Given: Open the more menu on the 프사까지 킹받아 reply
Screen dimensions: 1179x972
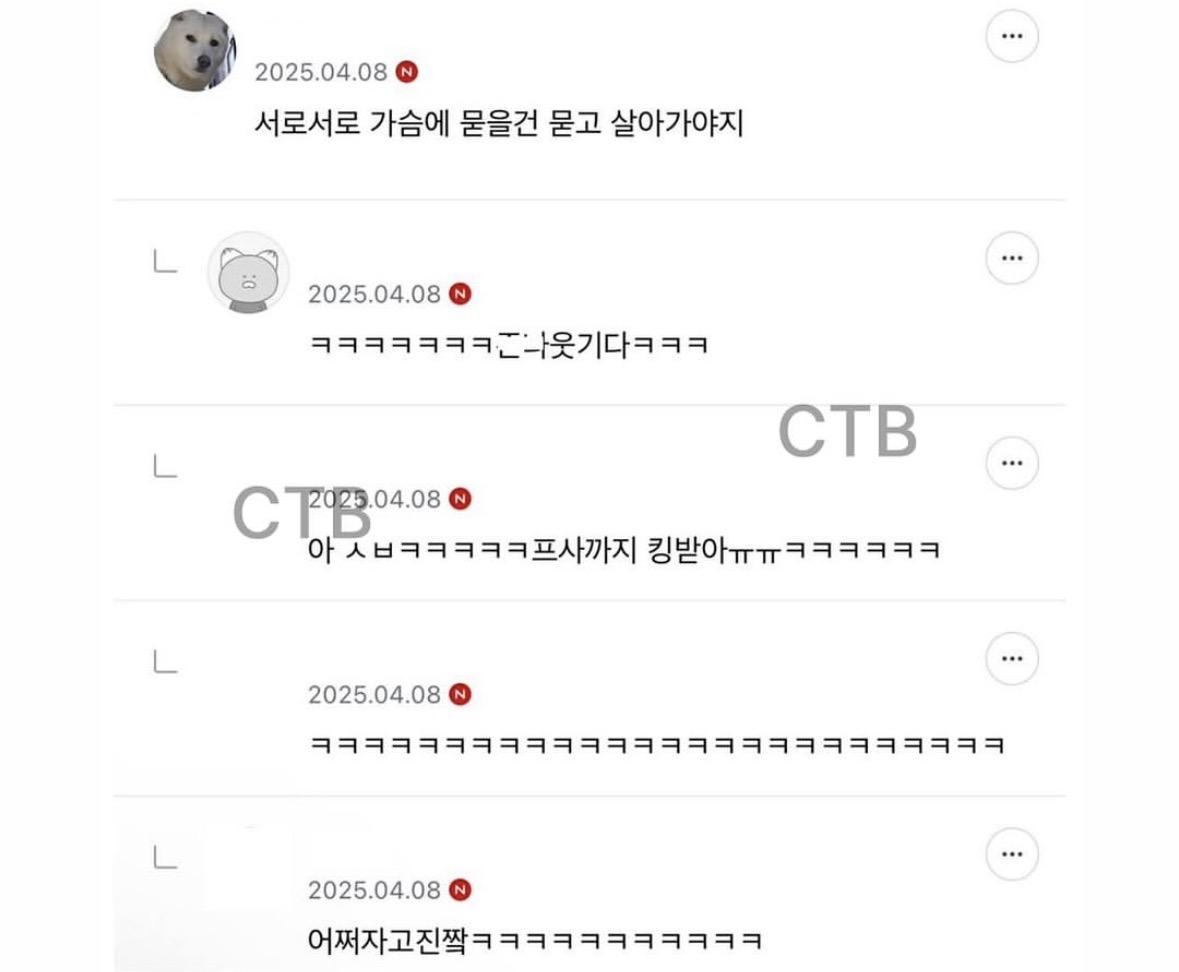Looking at the screenshot, I should click(1012, 463).
